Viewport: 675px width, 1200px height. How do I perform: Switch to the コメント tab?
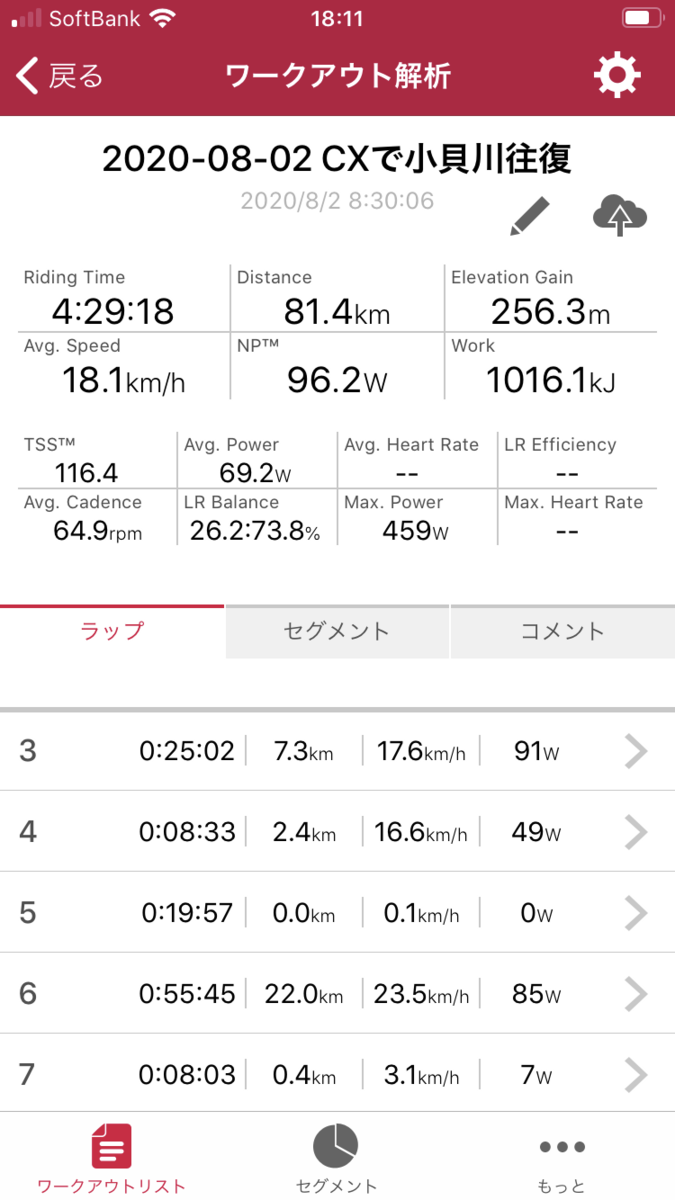tap(562, 631)
